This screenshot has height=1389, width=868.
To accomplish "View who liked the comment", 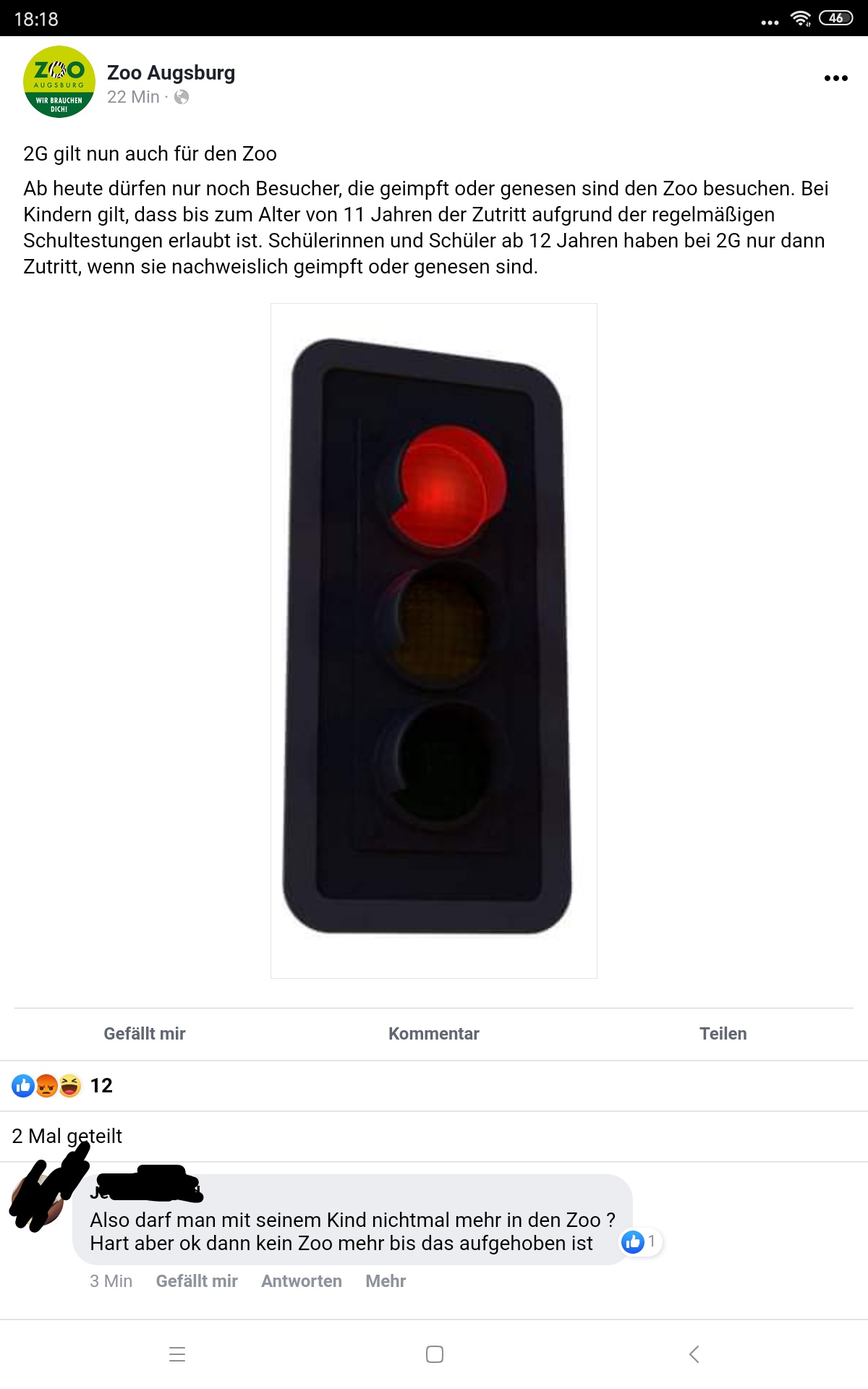I will point(641,1242).
